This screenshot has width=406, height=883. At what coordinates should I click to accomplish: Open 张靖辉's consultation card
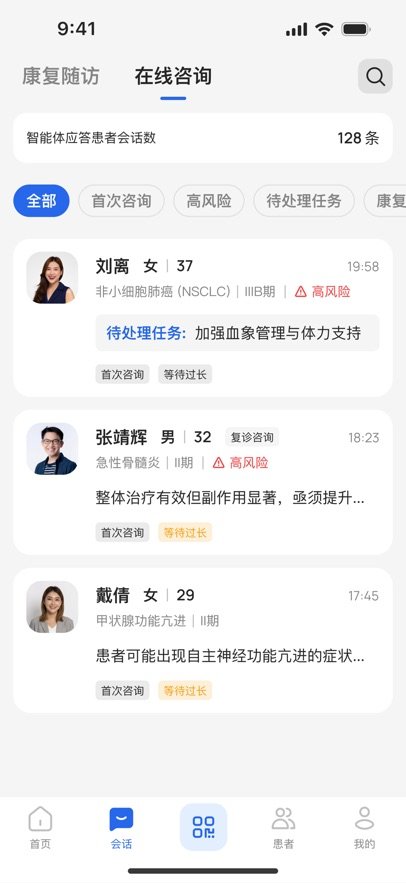(x=203, y=482)
